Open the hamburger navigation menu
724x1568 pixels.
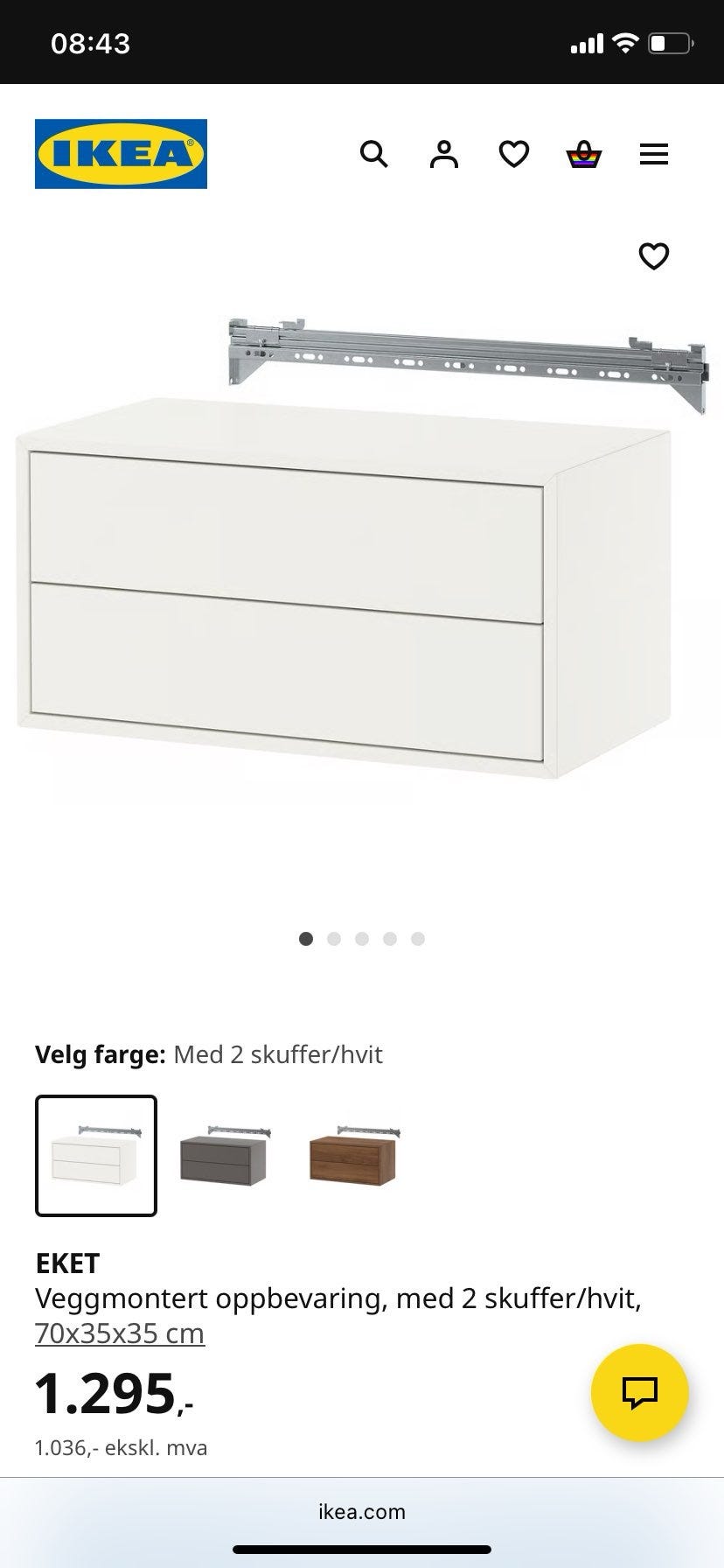coord(654,154)
